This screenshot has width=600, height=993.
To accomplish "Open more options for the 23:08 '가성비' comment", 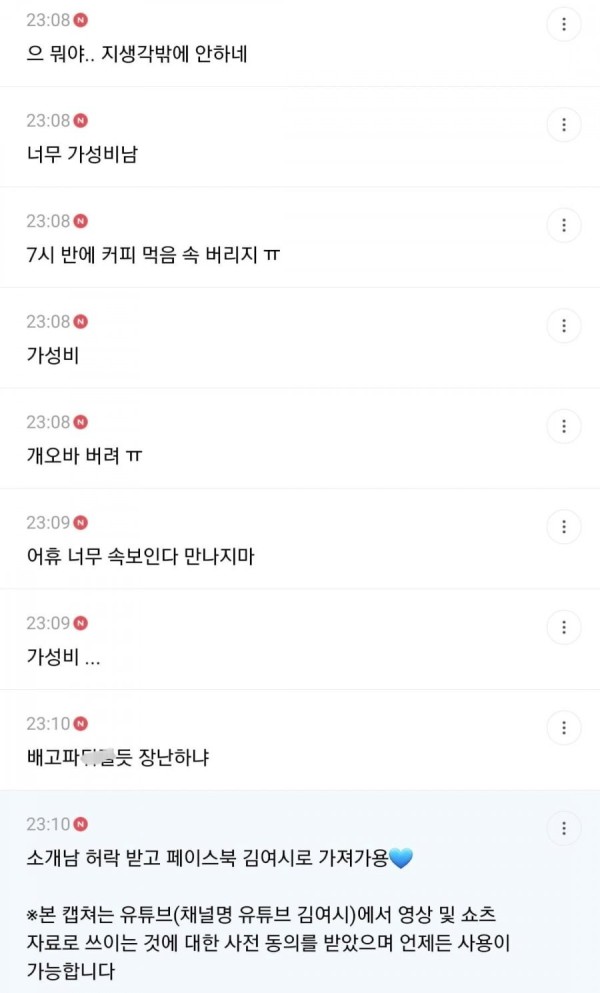I will click(x=564, y=326).
